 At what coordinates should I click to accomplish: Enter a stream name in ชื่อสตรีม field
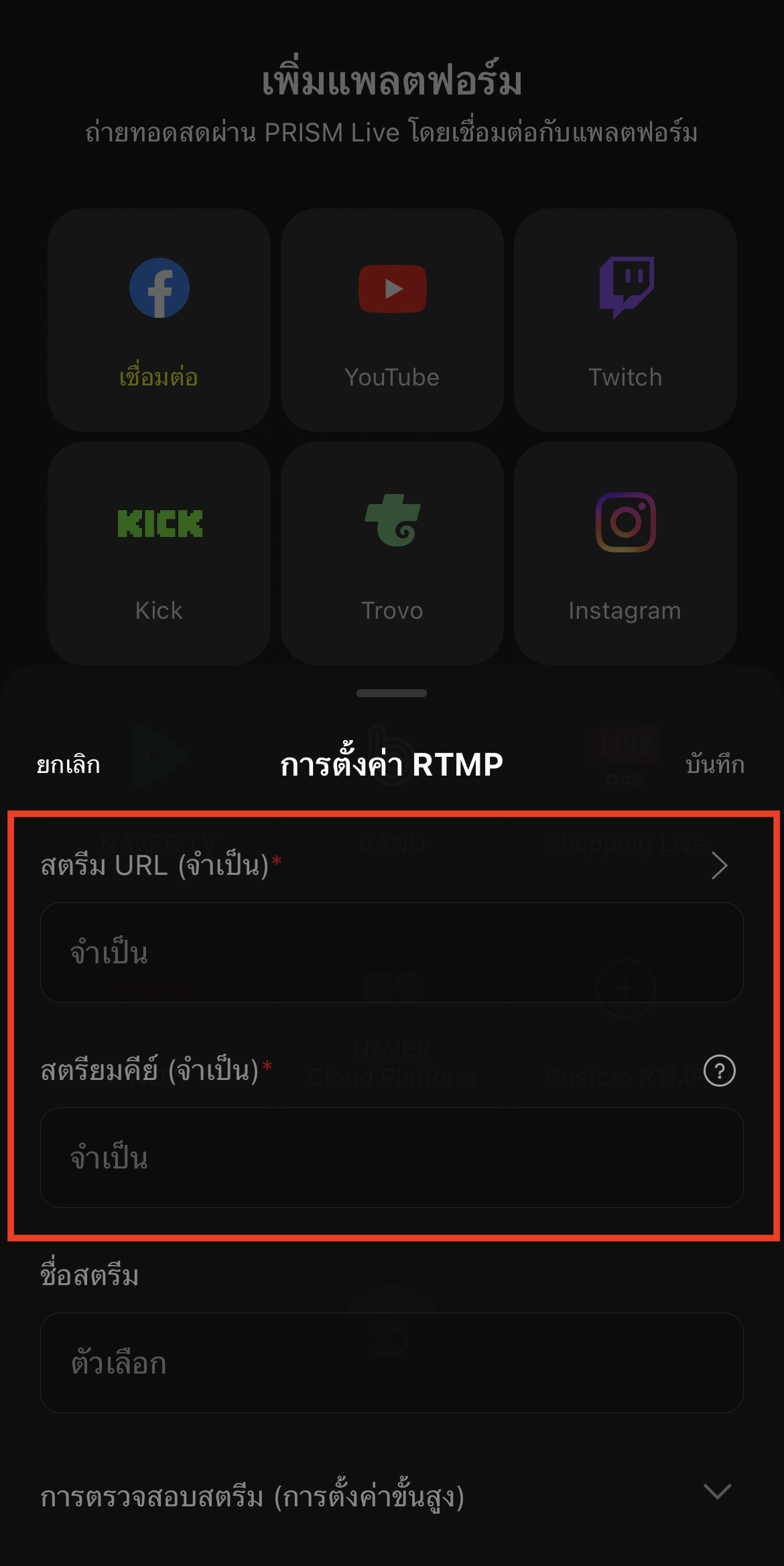(x=392, y=1363)
